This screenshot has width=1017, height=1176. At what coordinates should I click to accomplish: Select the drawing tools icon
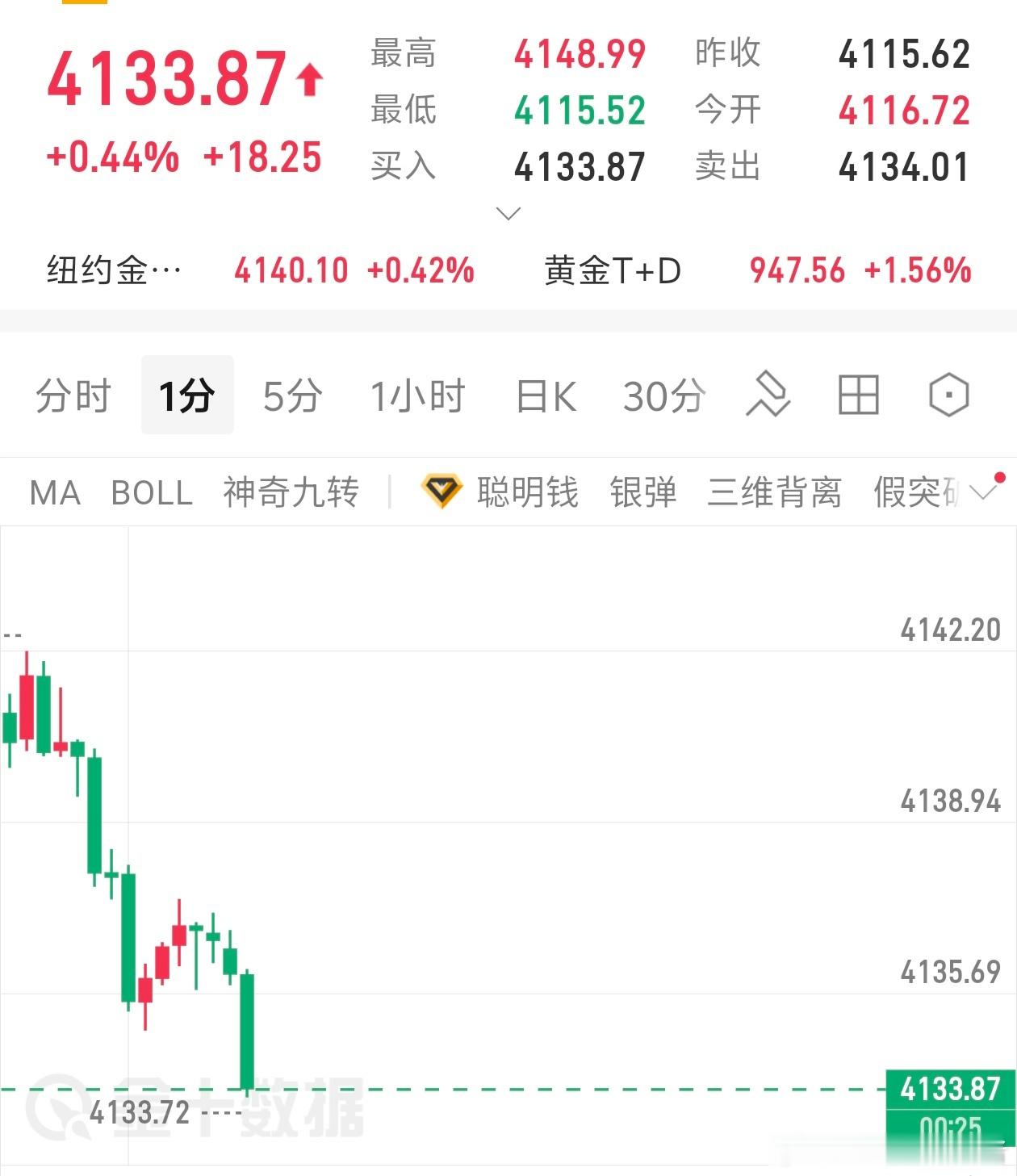coord(769,395)
